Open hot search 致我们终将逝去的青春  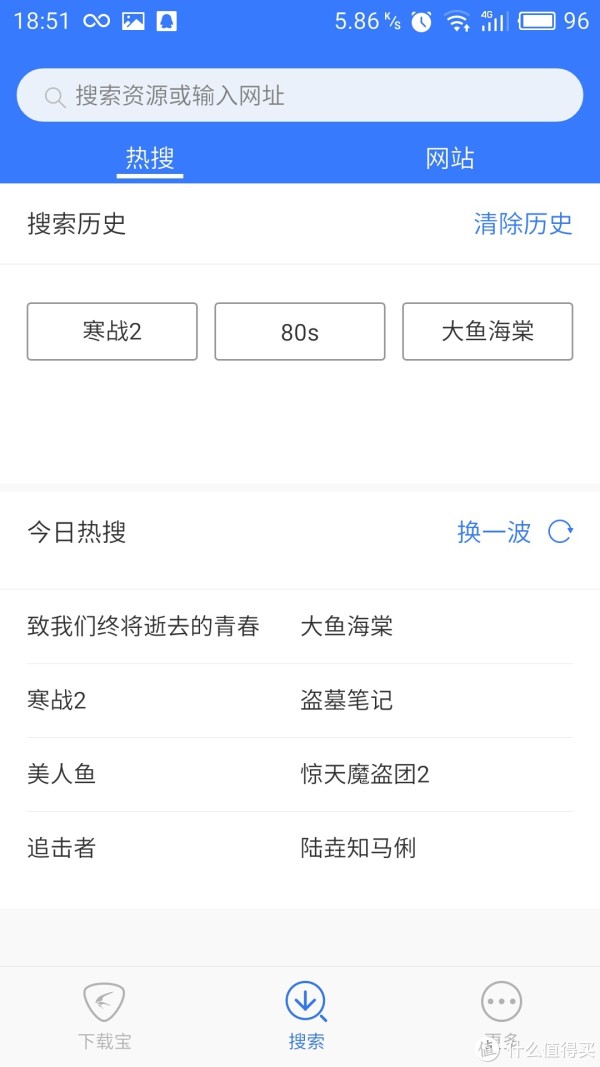pos(144,626)
